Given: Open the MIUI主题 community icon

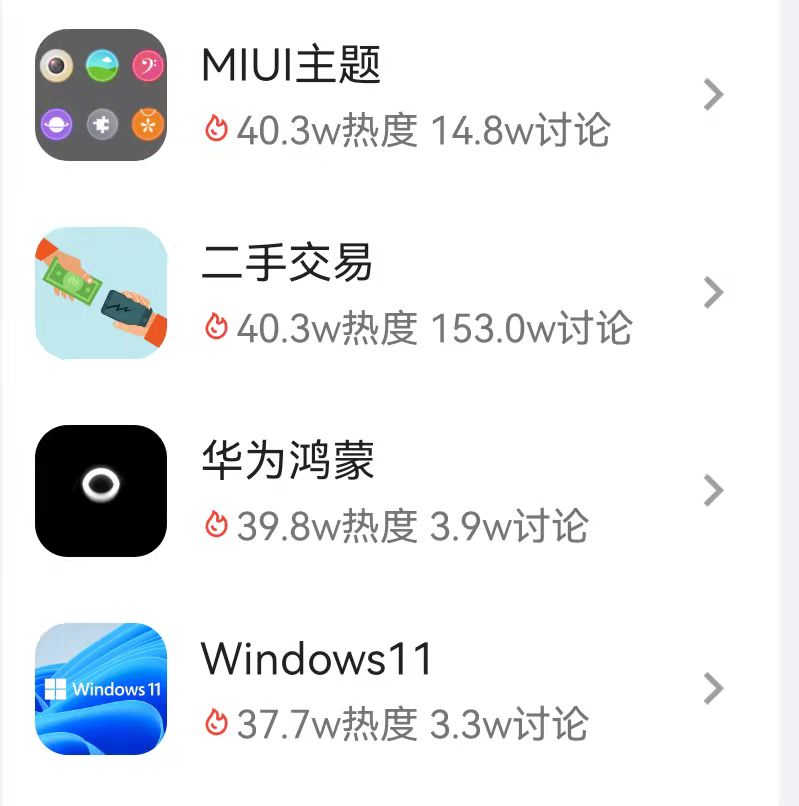Looking at the screenshot, I should point(100,93).
